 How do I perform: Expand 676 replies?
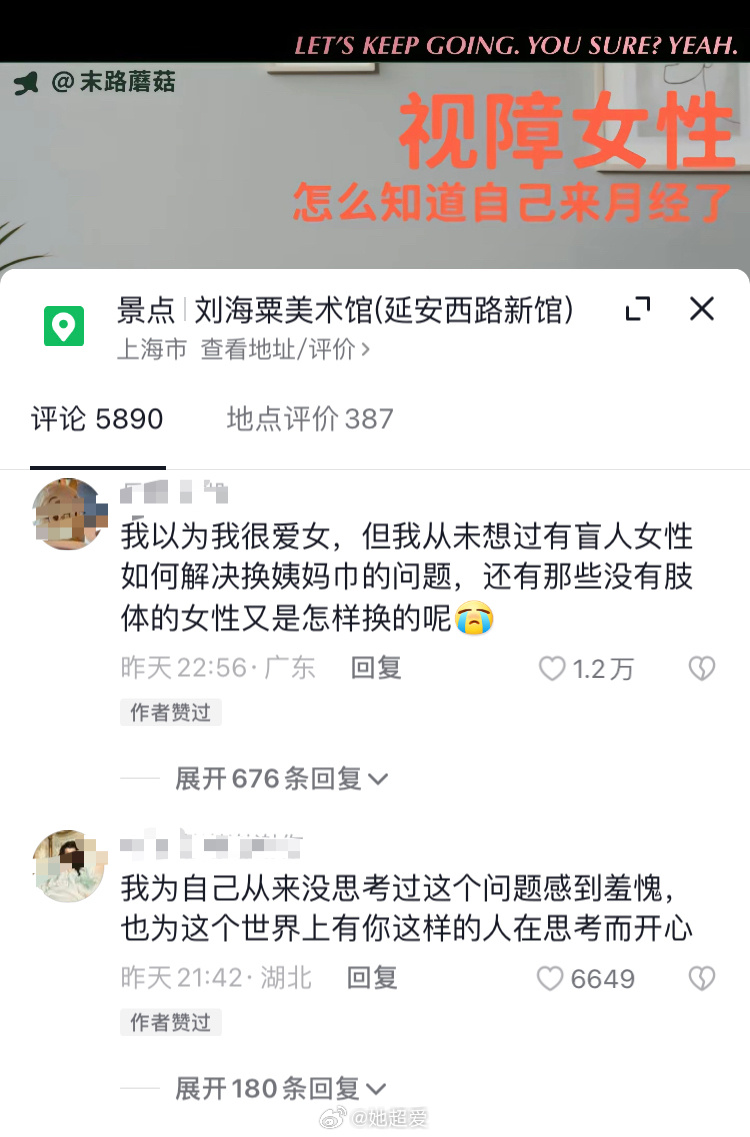click(x=281, y=778)
